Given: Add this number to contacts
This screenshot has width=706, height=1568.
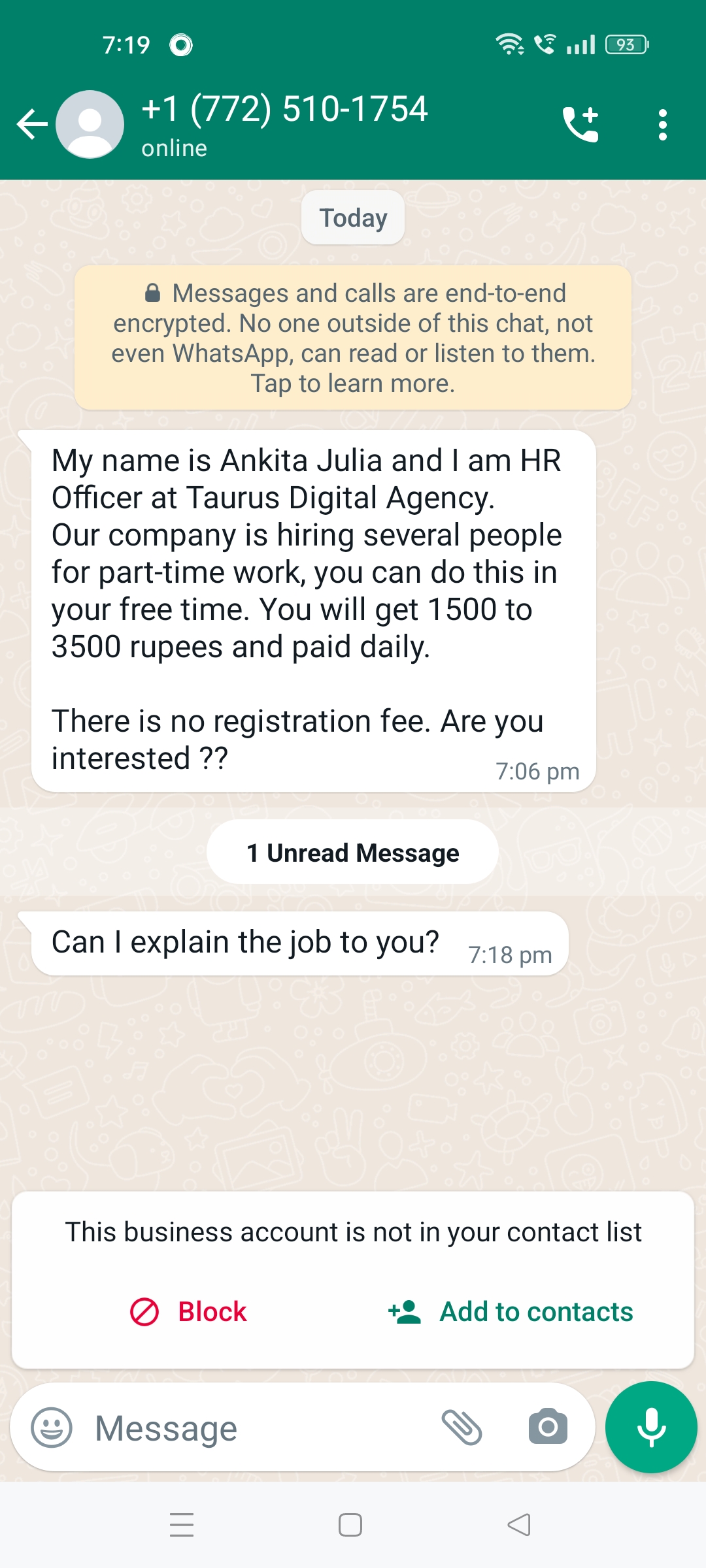Looking at the screenshot, I should point(511,1311).
